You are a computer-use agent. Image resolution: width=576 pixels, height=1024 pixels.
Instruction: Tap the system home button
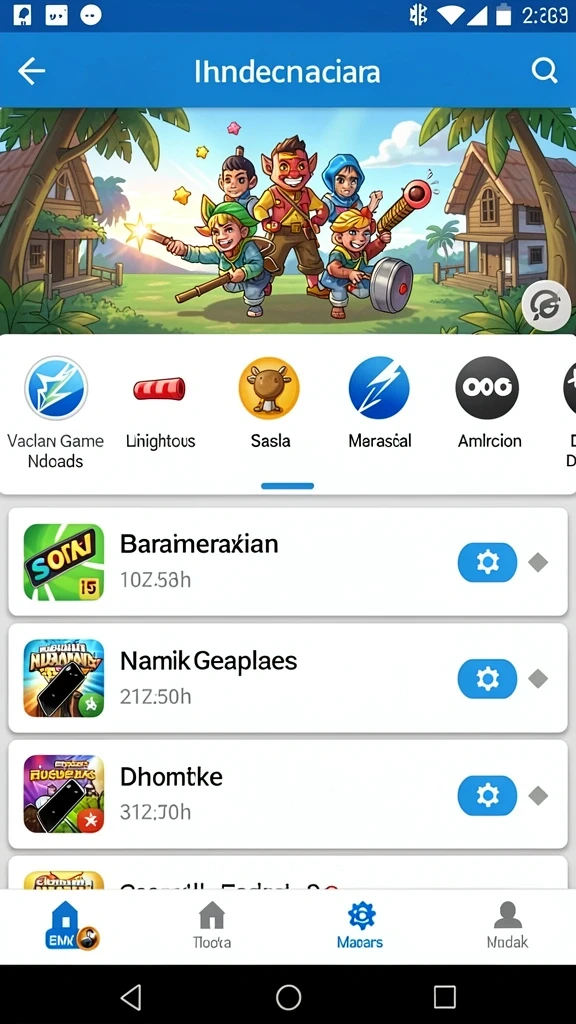click(288, 997)
